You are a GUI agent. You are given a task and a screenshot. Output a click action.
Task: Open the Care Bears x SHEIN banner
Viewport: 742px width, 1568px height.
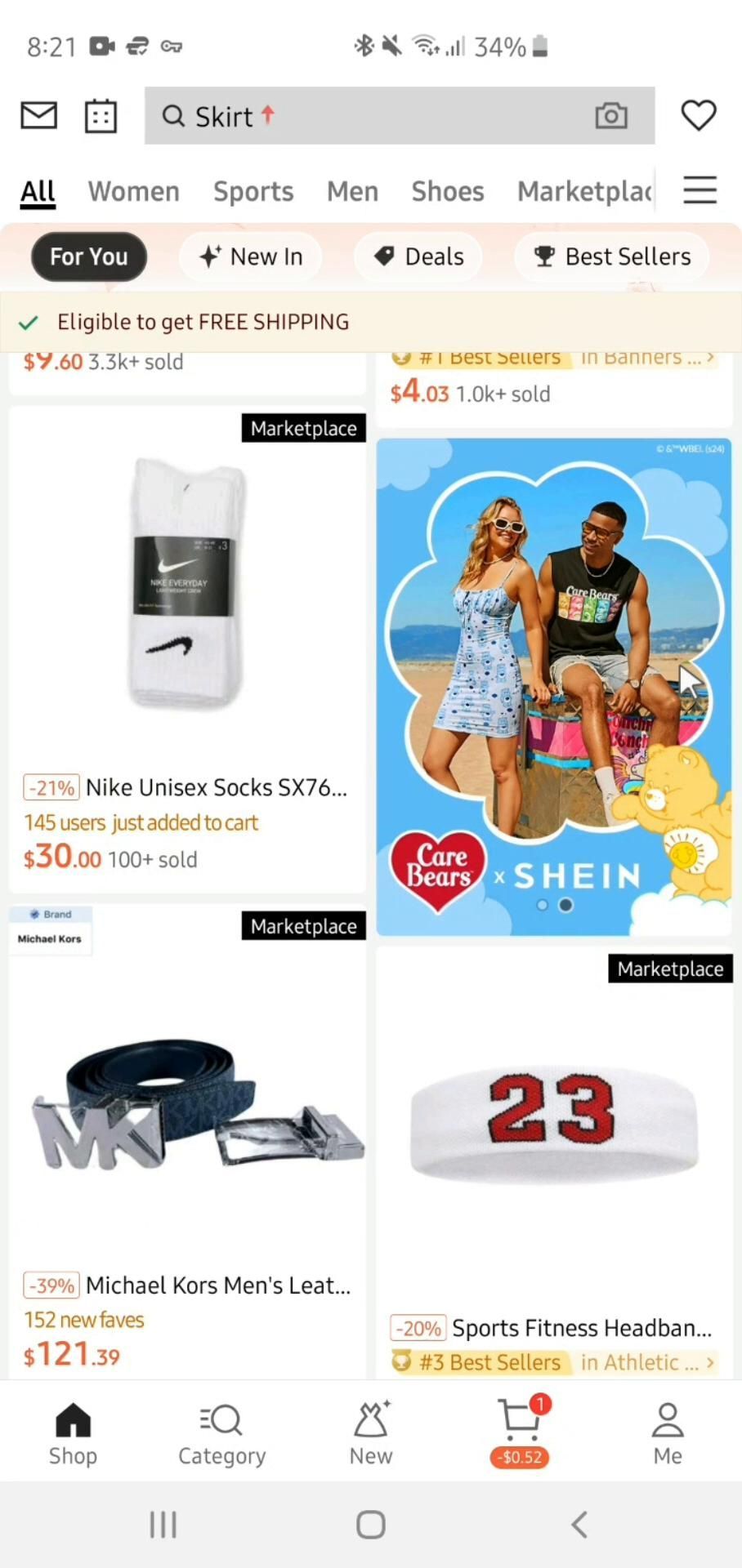click(553, 686)
